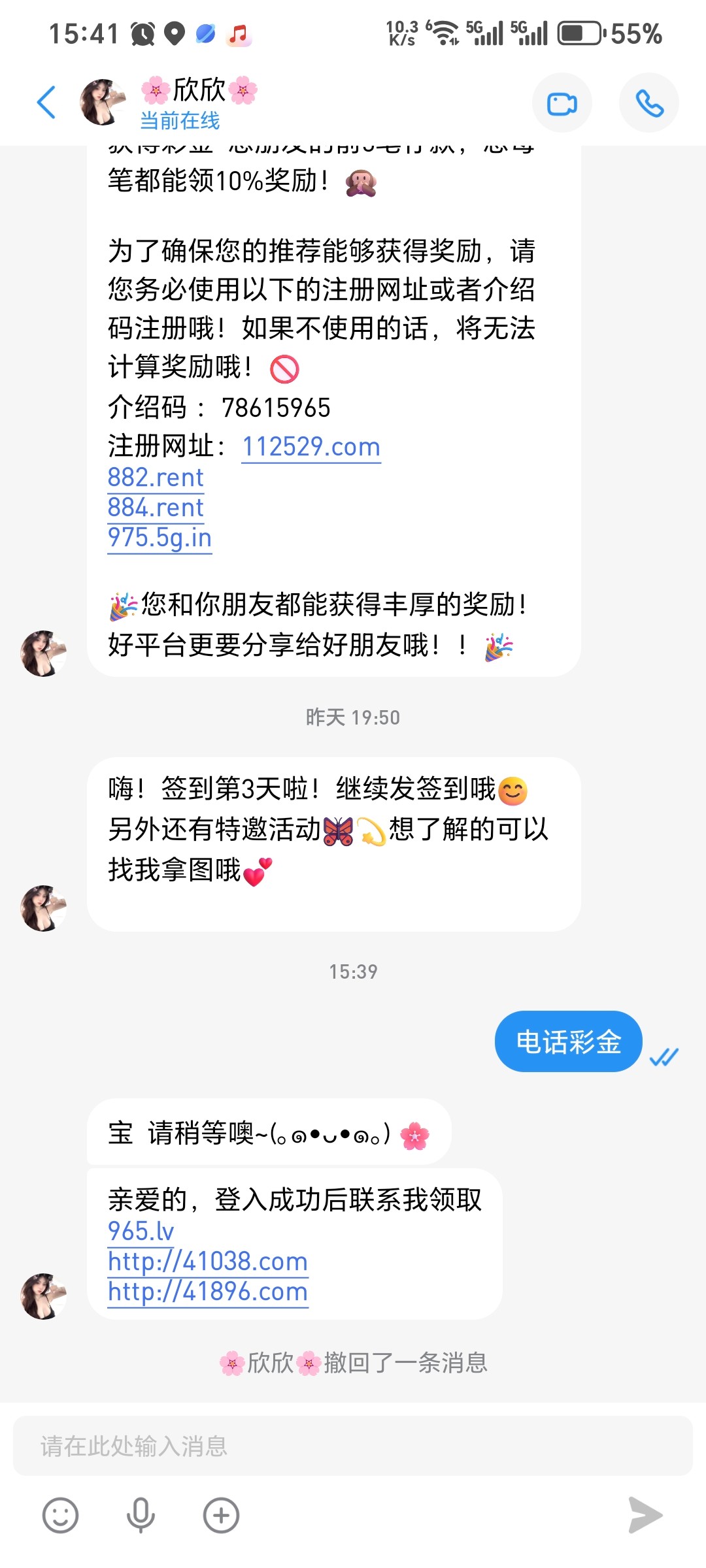The width and height of the screenshot is (706, 1568).
Task: Open the link 112529.com
Action: click(311, 446)
